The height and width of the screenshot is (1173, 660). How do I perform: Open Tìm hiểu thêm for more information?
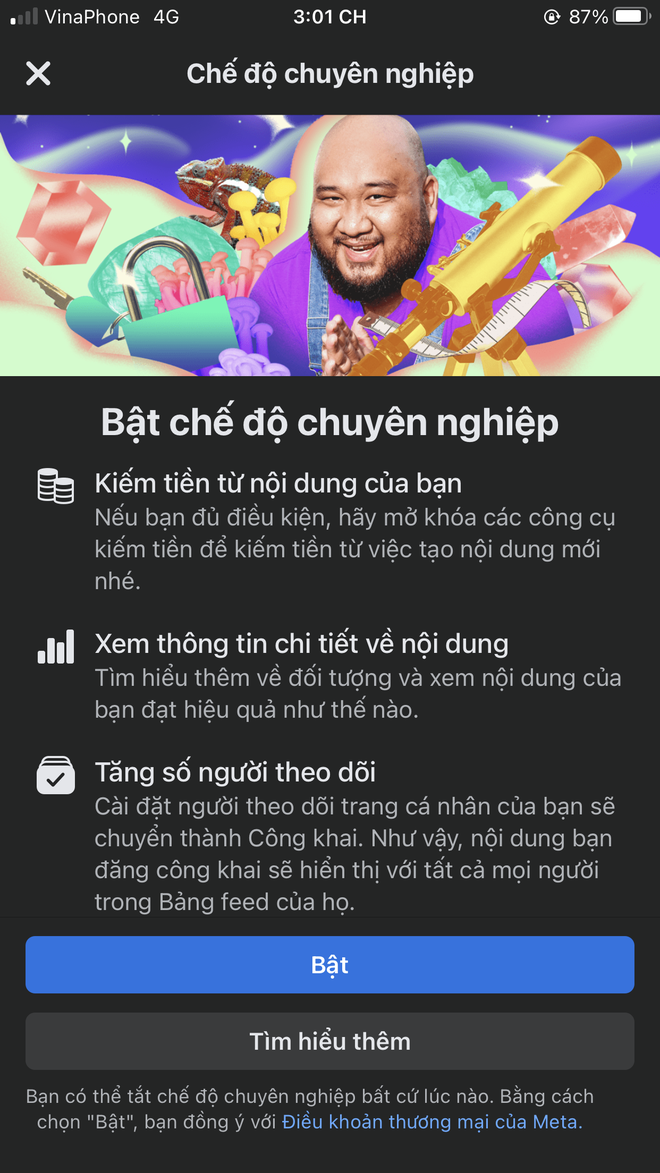pyautogui.click(x=330, y=1041)
